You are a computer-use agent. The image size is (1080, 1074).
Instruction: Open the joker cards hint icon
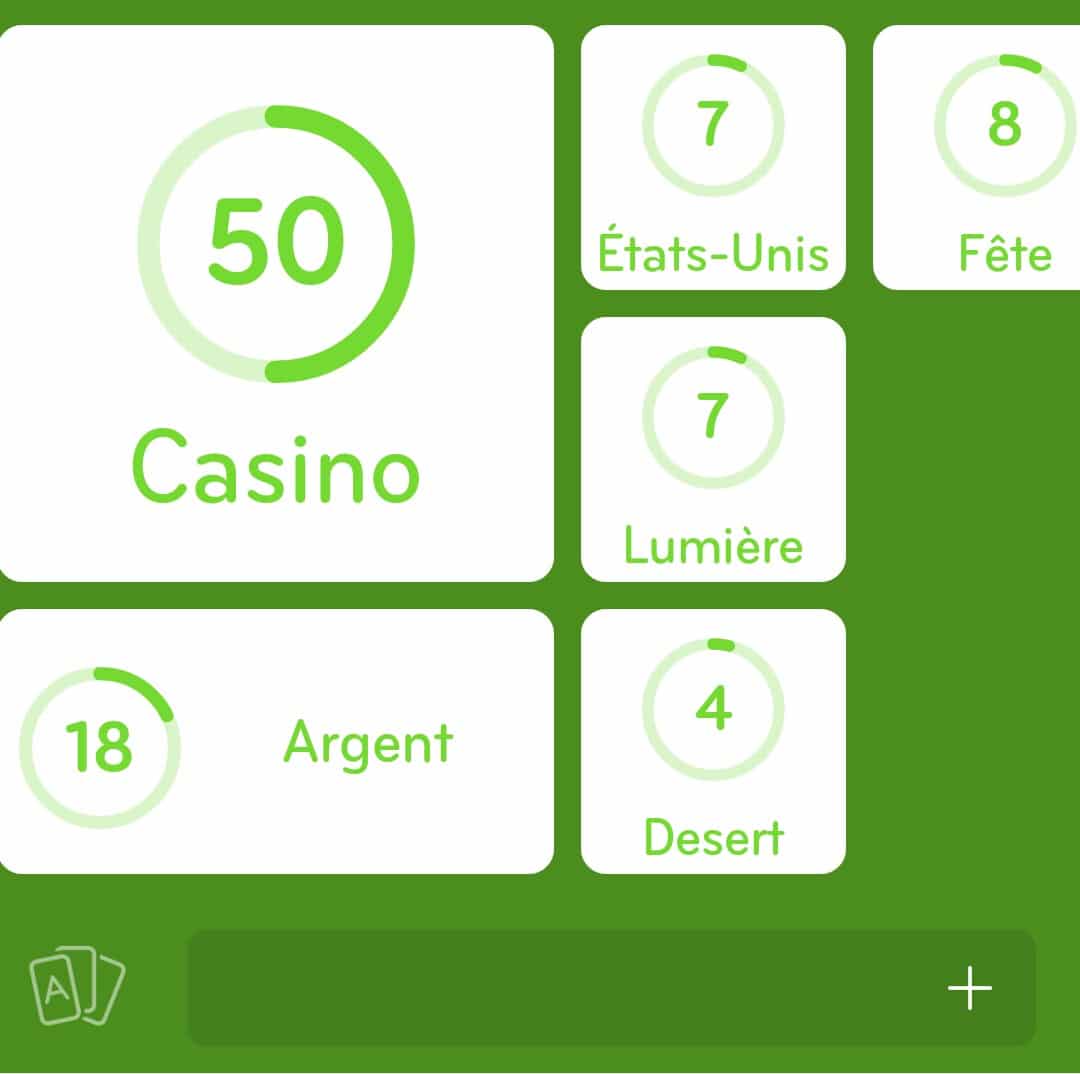pyautogui.click(x=77, y=986)
